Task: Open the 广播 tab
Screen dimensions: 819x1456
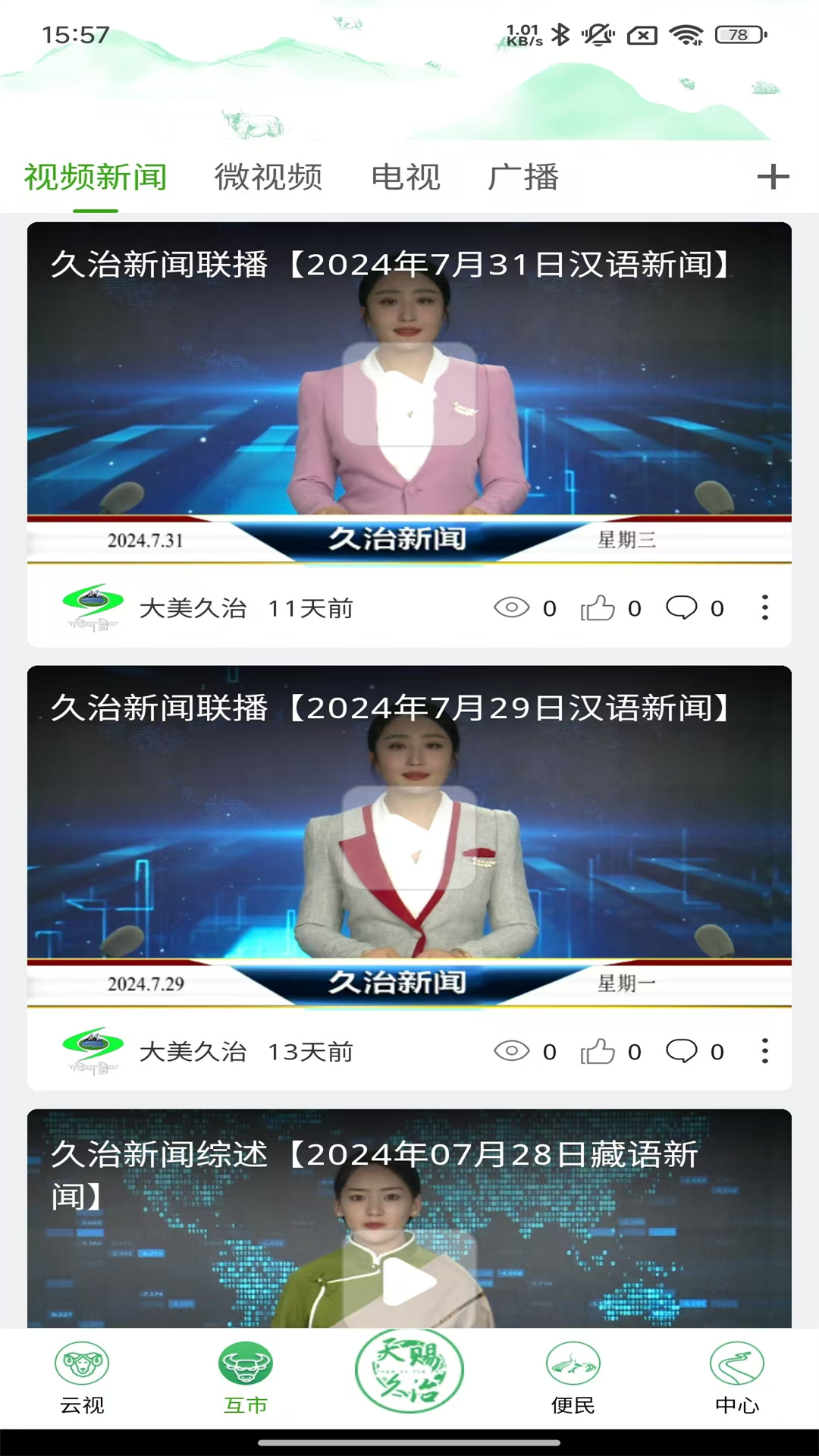Action: tap(523, 177)
